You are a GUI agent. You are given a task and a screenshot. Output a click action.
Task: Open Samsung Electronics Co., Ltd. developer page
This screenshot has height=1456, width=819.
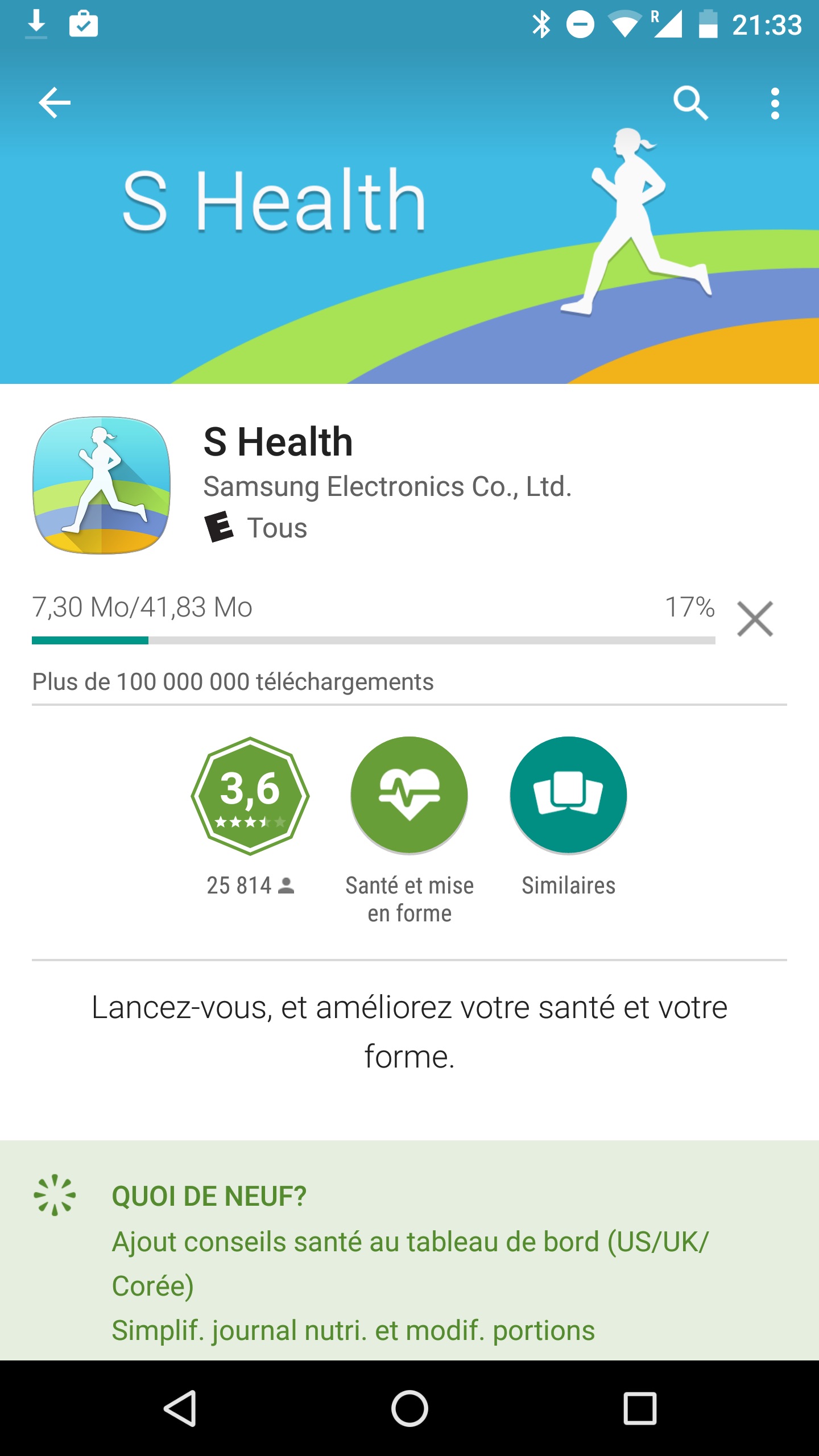click(x=387, y=487)
